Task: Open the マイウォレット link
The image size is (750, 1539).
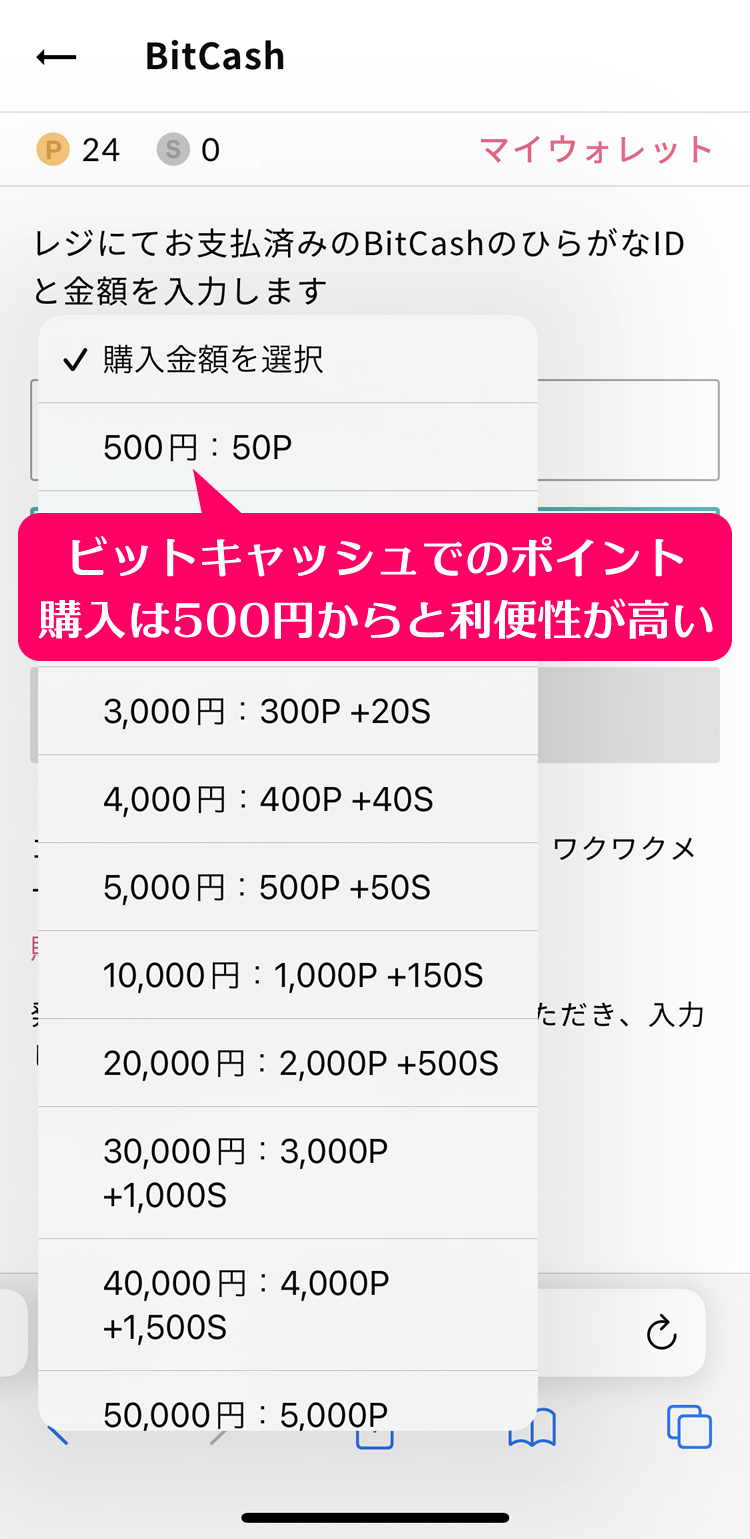Action: point(596,150)
